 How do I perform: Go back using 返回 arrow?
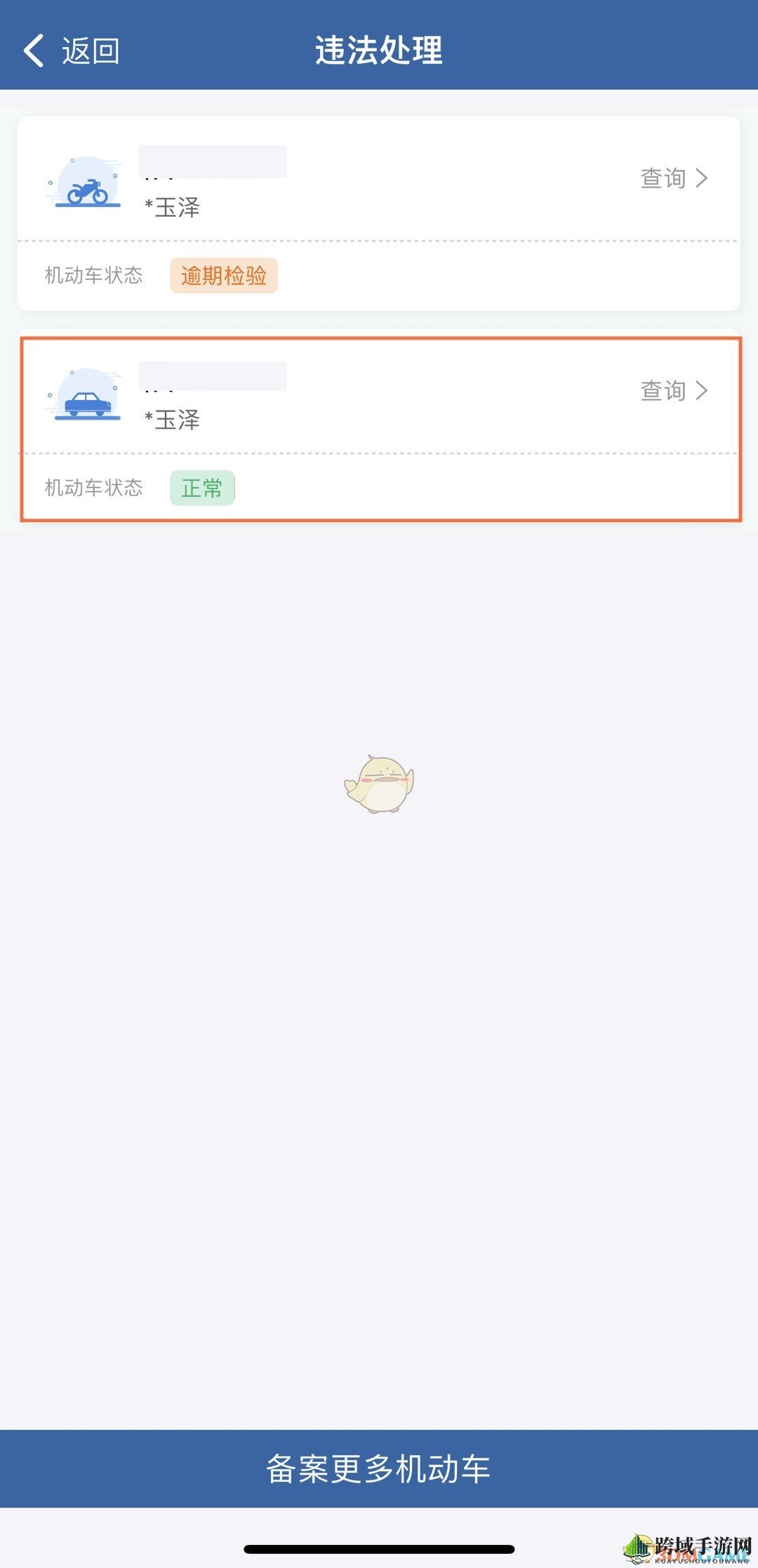[70, 51]
